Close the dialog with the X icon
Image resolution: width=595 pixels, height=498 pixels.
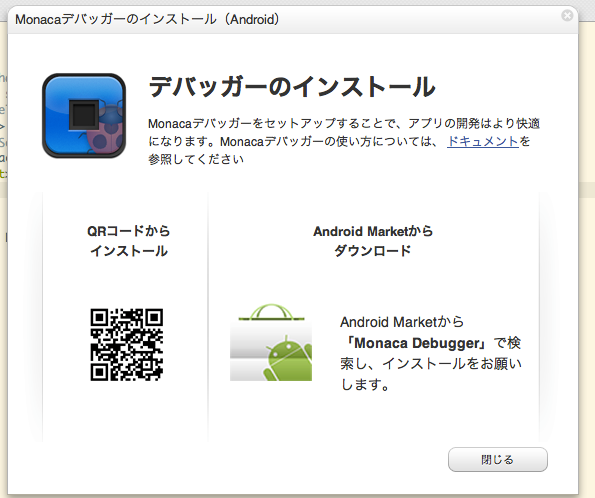pos(567,16)
